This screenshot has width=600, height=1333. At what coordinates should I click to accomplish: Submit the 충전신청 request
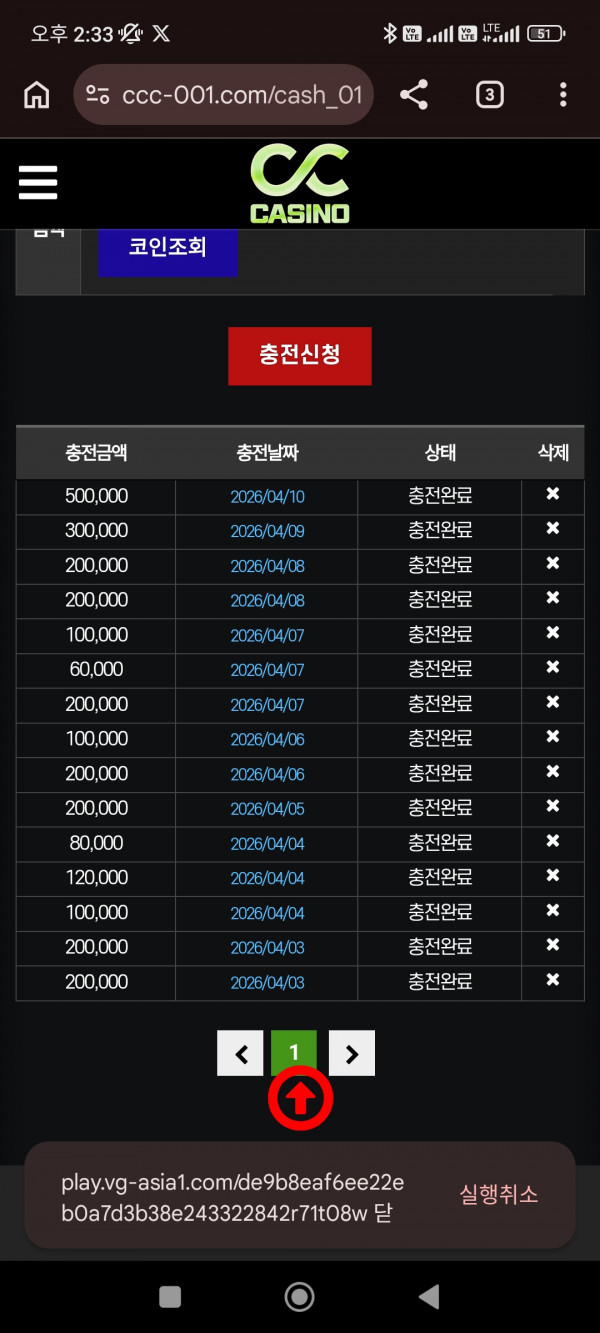[299, 355]
